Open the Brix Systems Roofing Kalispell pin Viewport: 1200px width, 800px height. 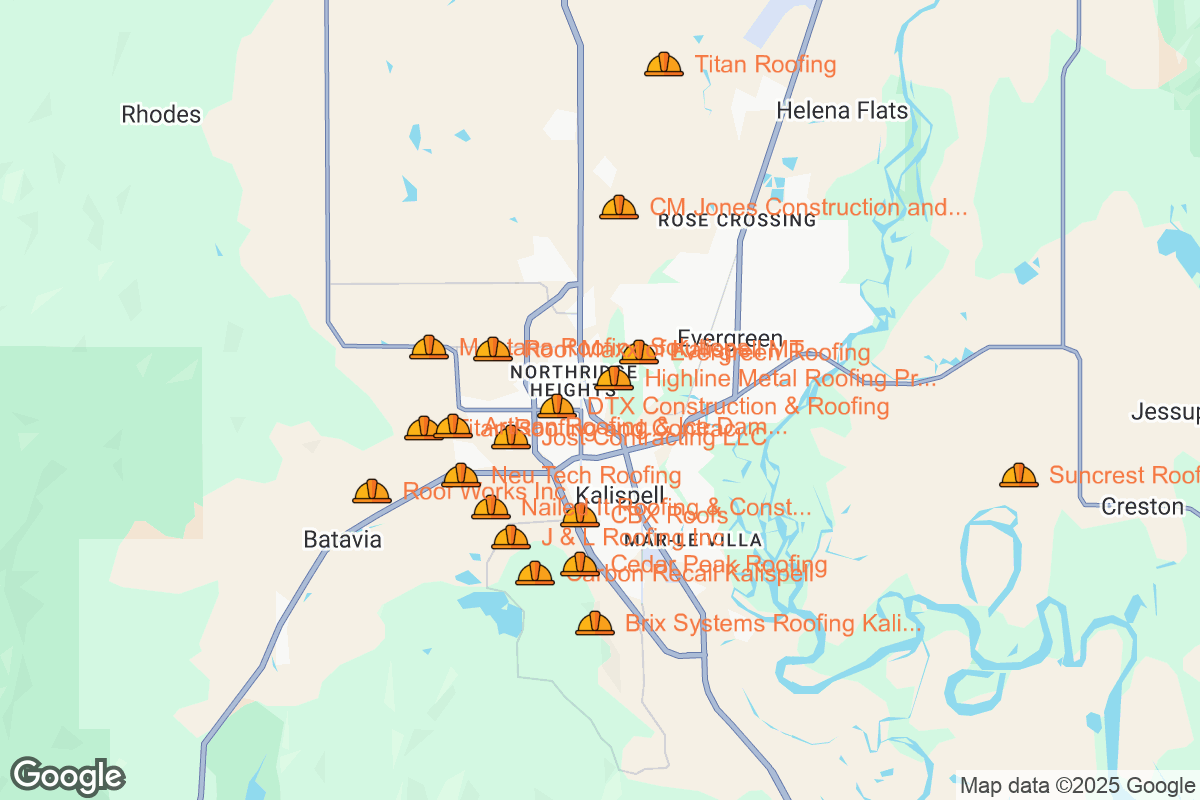pos(595,623)
